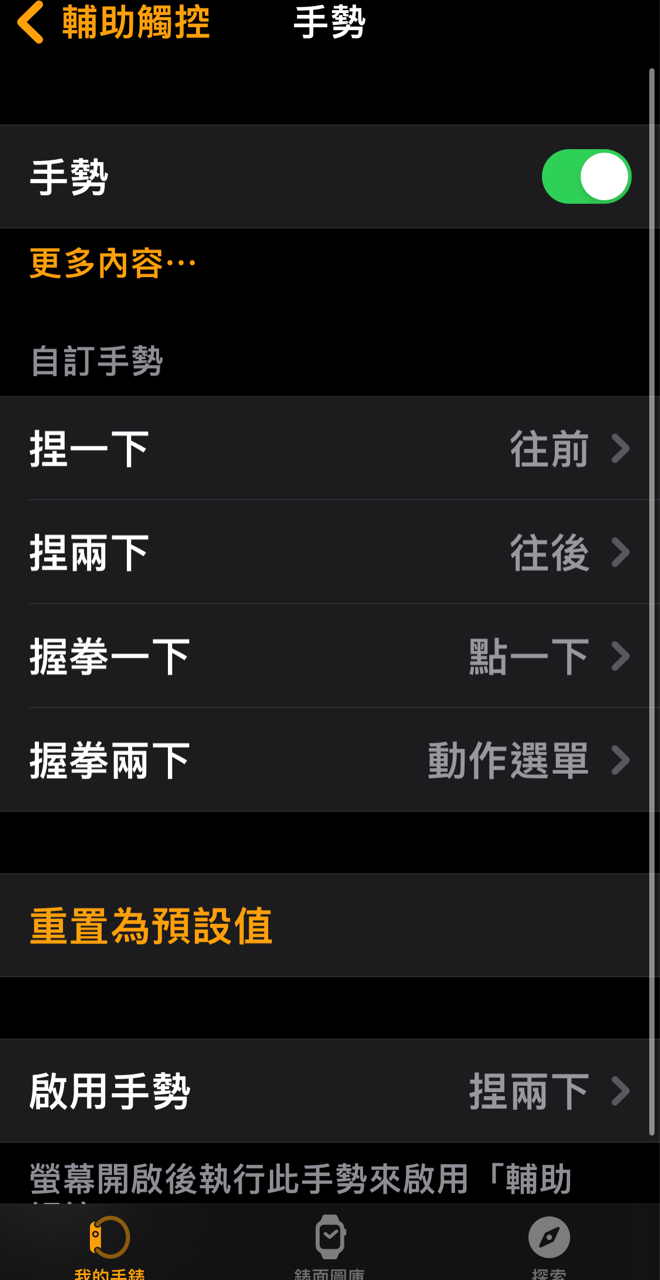Viewport: 660px width, 1280px height.
Task: Open the 握拳兩下 gesture setting
Action: tap(330, 761)
